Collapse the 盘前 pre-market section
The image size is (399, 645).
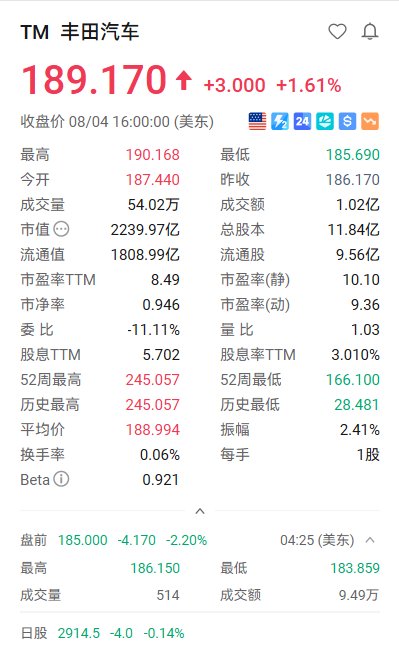click(x=370, y=540)
